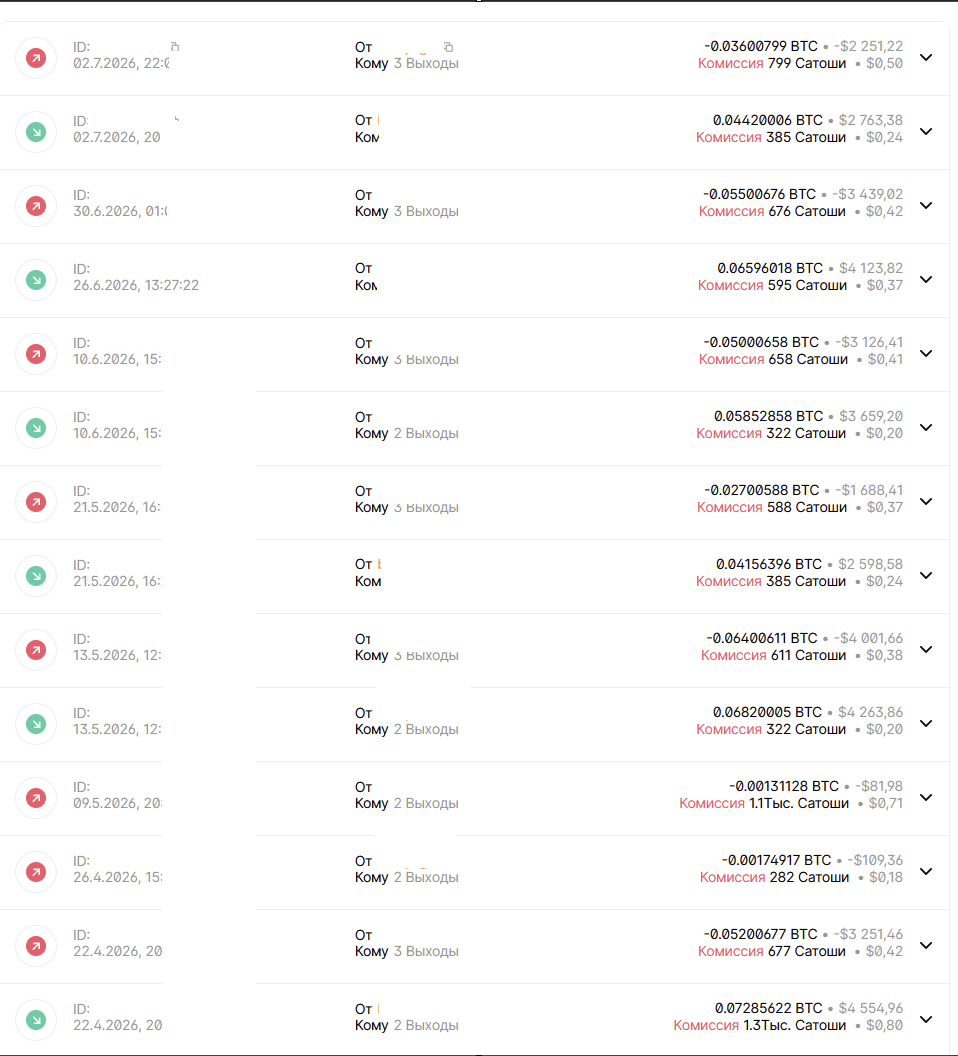Expand the -0.00131128 BTC transaction details
This screenshot has height=1056, width=958.
926,798
